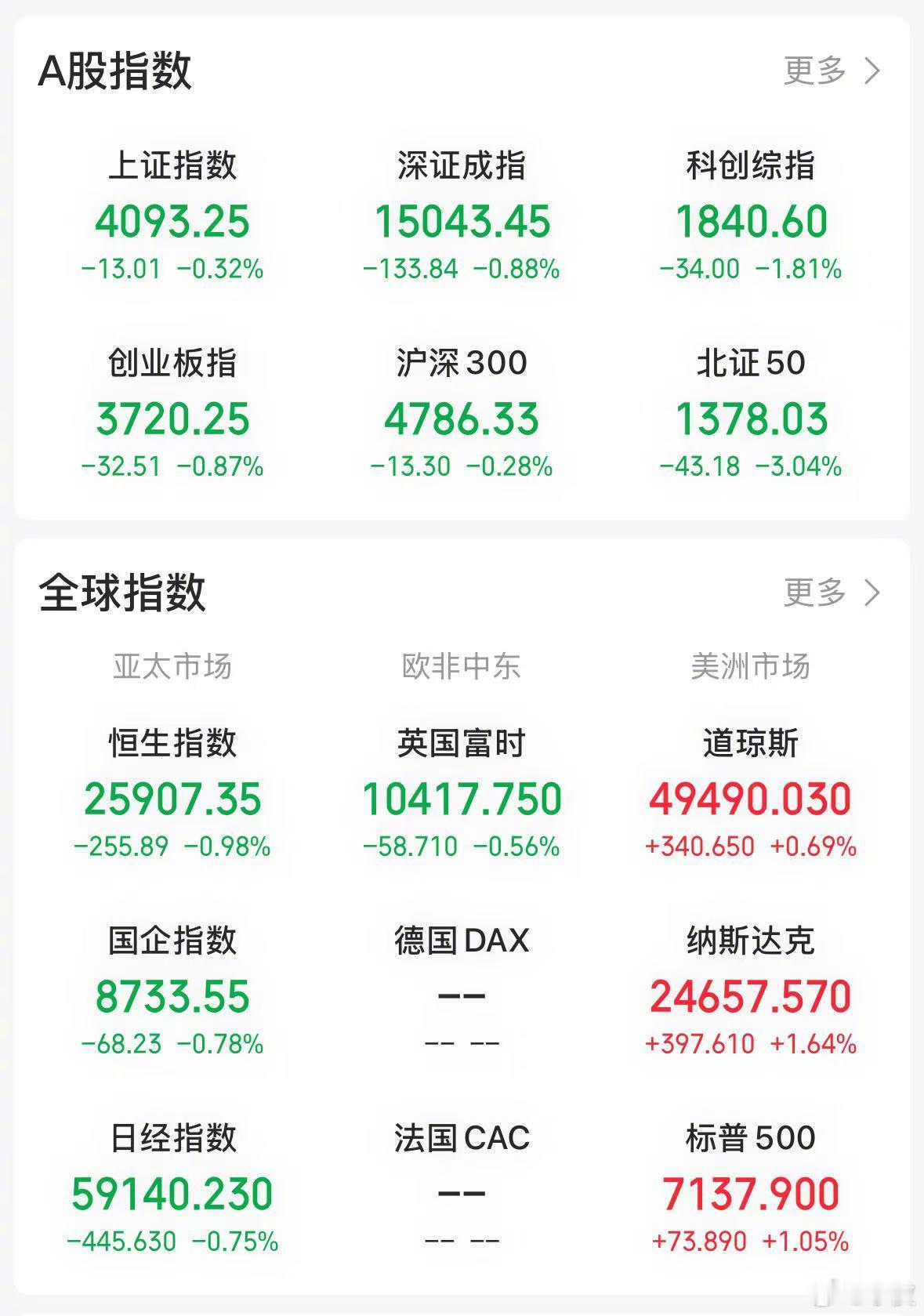The image size is (924, 1316).
Task: Expand A股指数 section via right chevron
Action: point(872,71)
